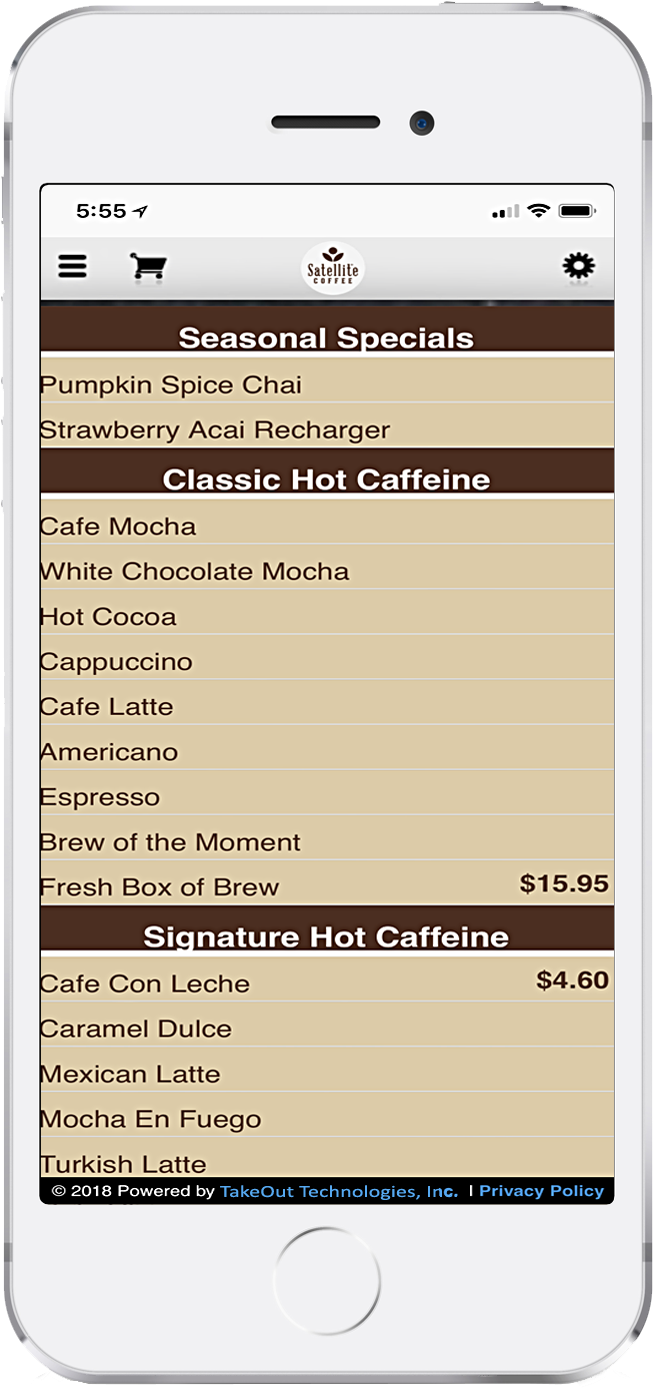Viewport: 653px width, 1396px height.
Task: Open Cafe Con Leche
Action: click(x=145, y=983)
